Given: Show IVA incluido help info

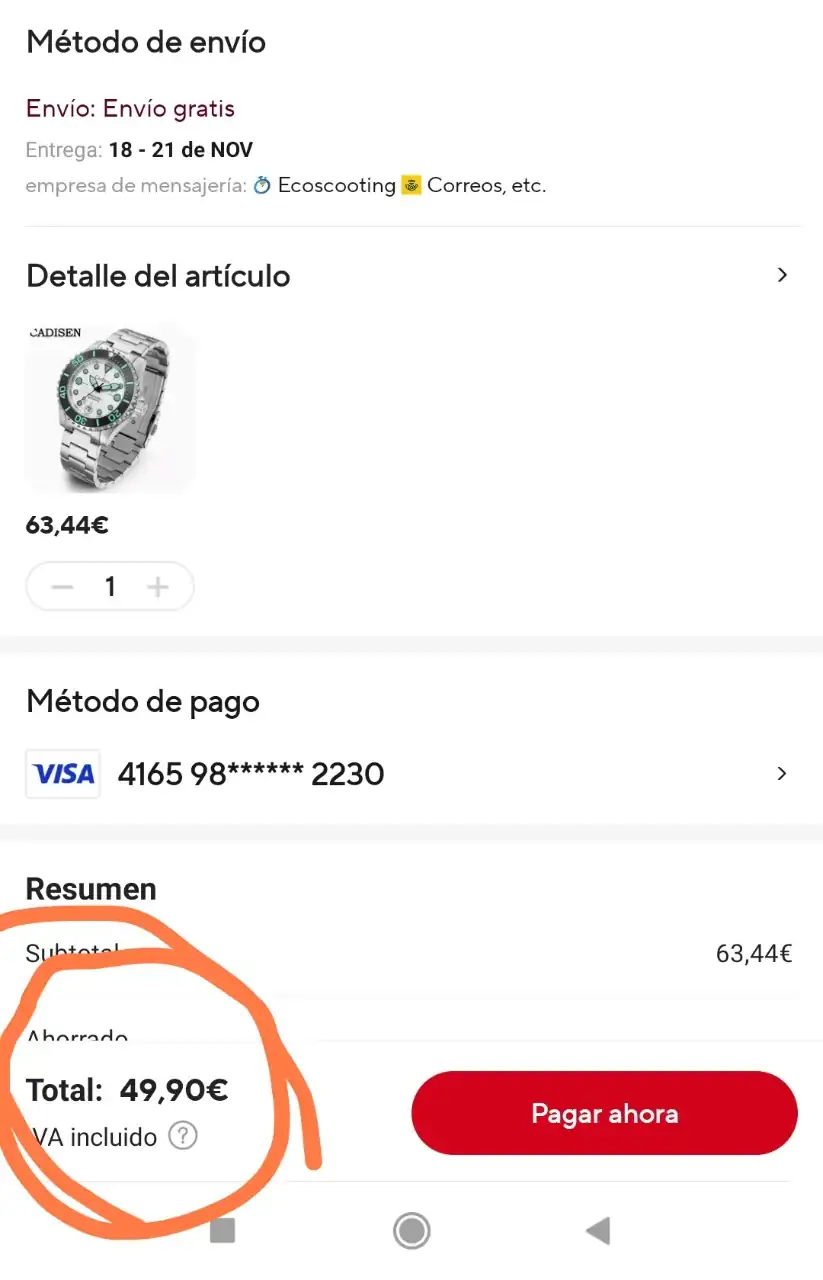Looking at the screenshot, I should click(x=183, y=1136).
